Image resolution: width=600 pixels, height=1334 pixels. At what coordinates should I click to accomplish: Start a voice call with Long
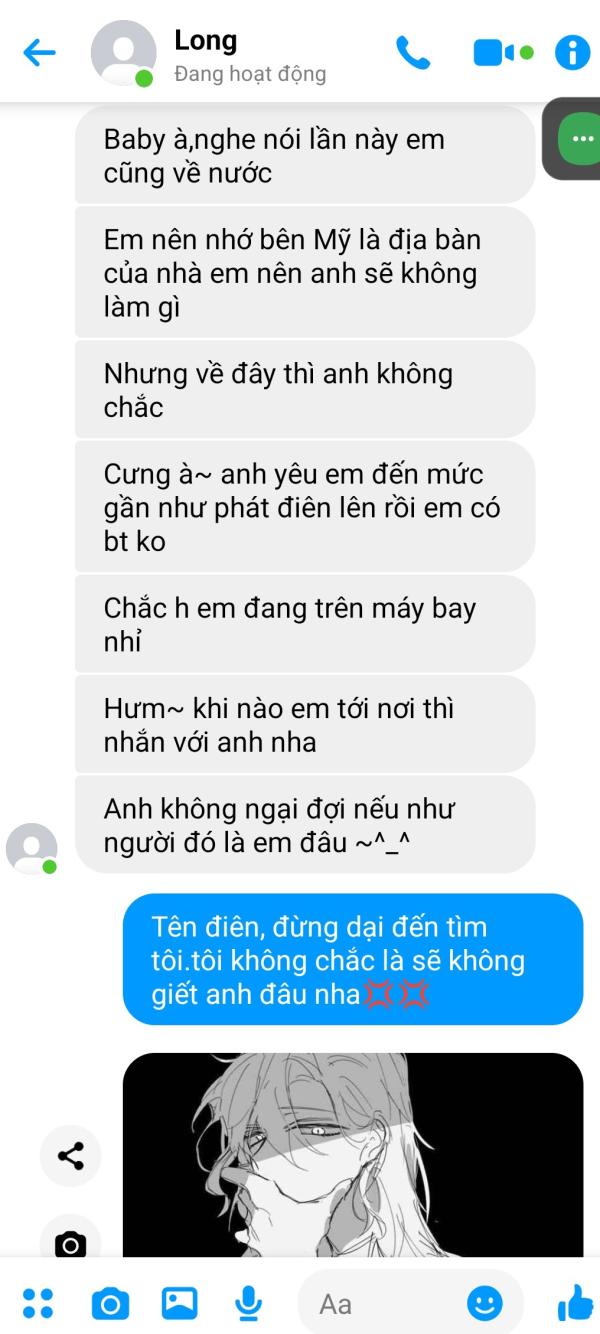(x=412, y=52)
